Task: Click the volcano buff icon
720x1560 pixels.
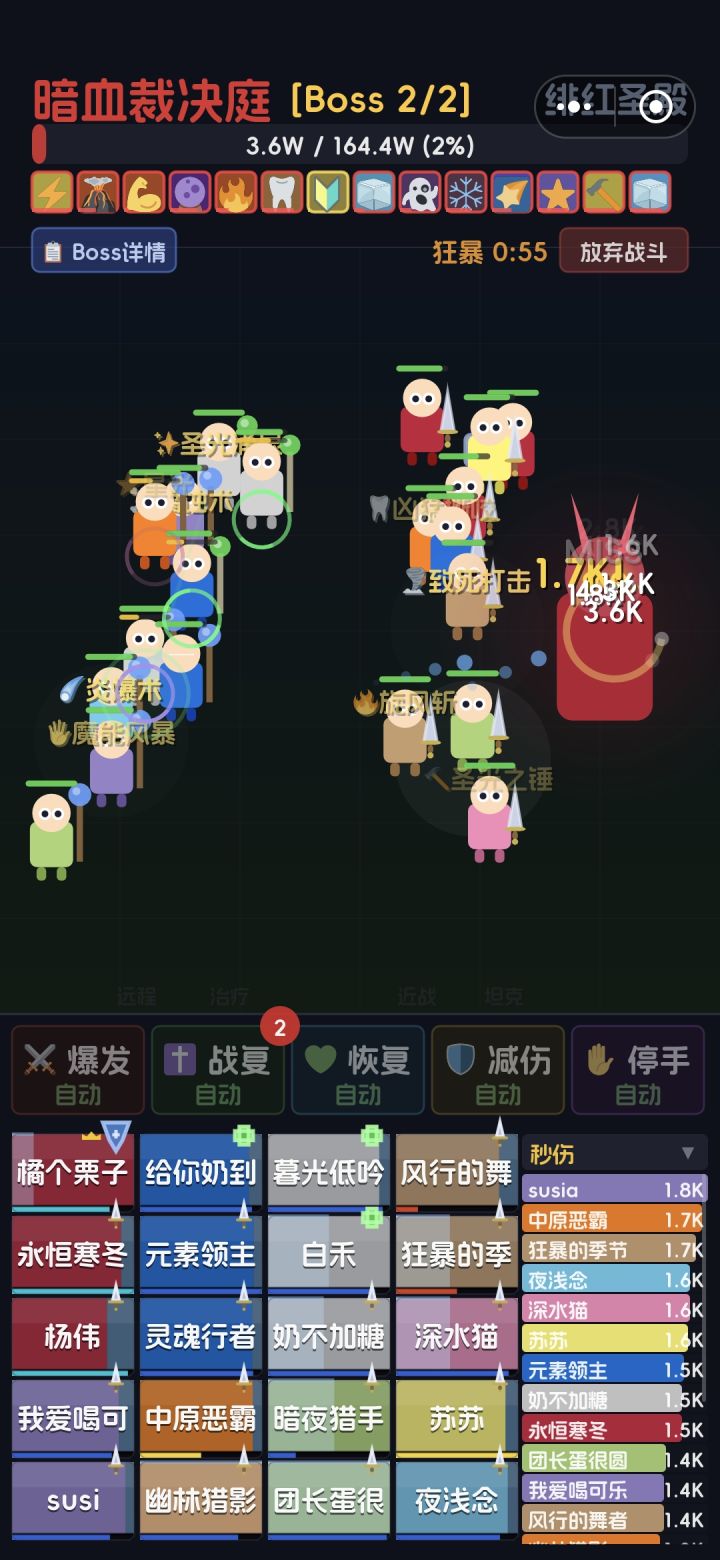Action: 97,193
